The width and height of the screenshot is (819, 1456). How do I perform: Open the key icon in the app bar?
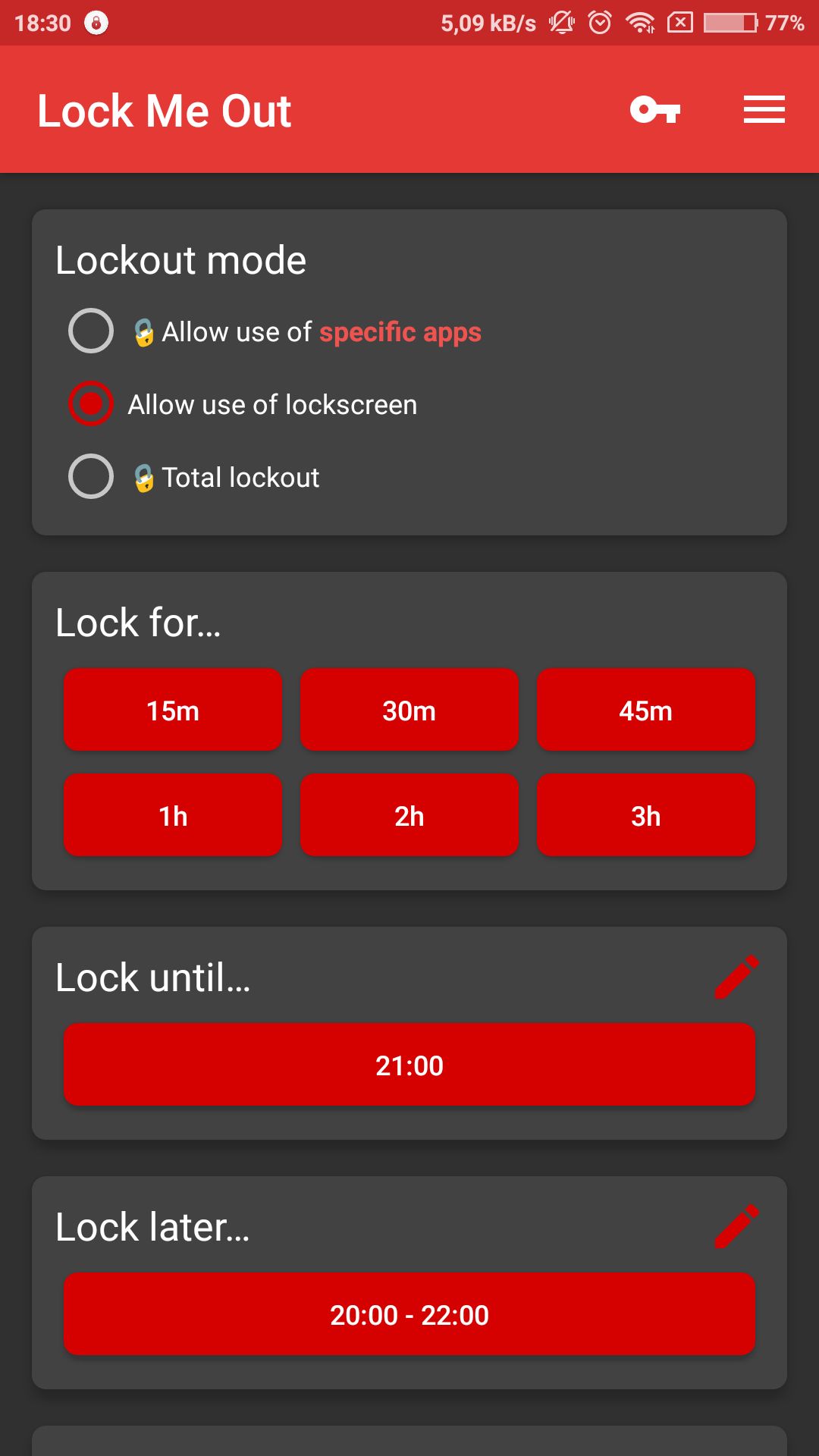655,110
